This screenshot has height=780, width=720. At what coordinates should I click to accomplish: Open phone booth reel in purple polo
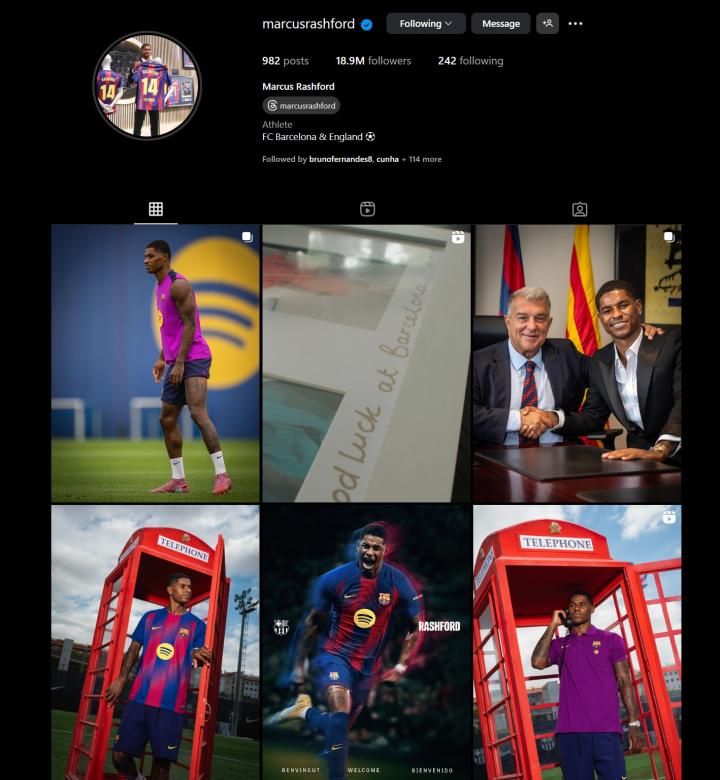pyautogui.click(x=577, y=642)
